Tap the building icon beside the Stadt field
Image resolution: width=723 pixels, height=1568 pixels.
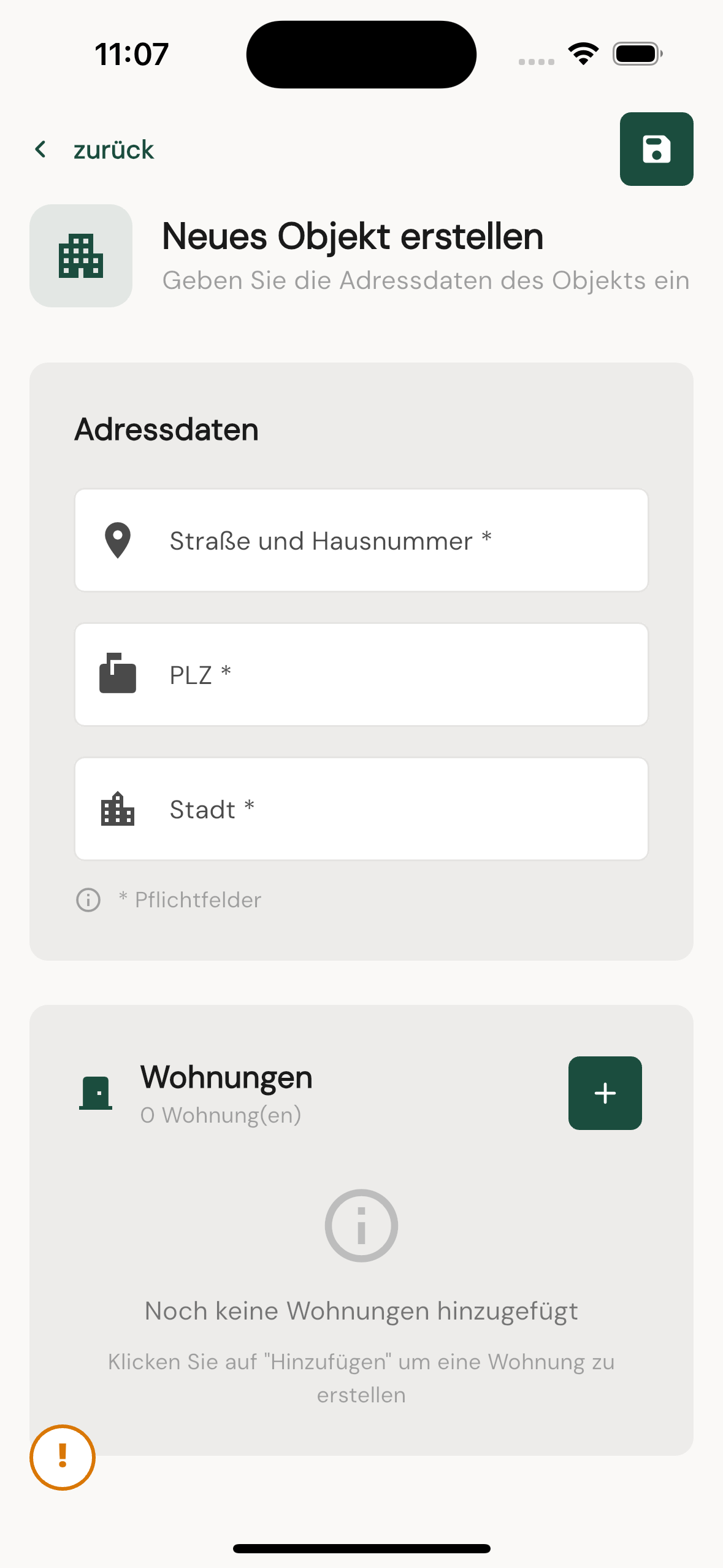[x=117, y=809]
